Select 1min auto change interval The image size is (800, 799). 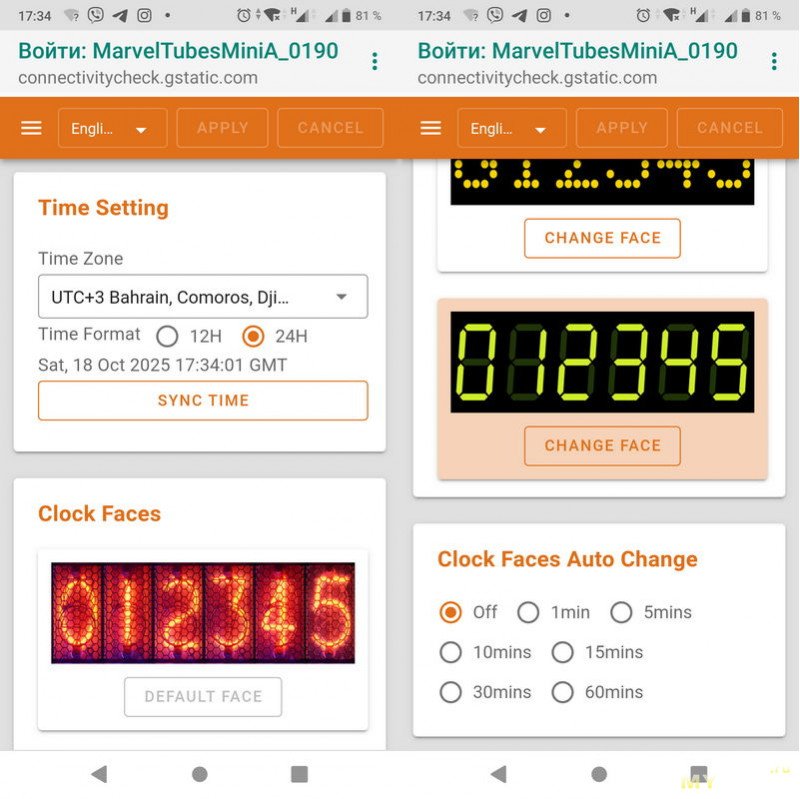coord(528,612)
